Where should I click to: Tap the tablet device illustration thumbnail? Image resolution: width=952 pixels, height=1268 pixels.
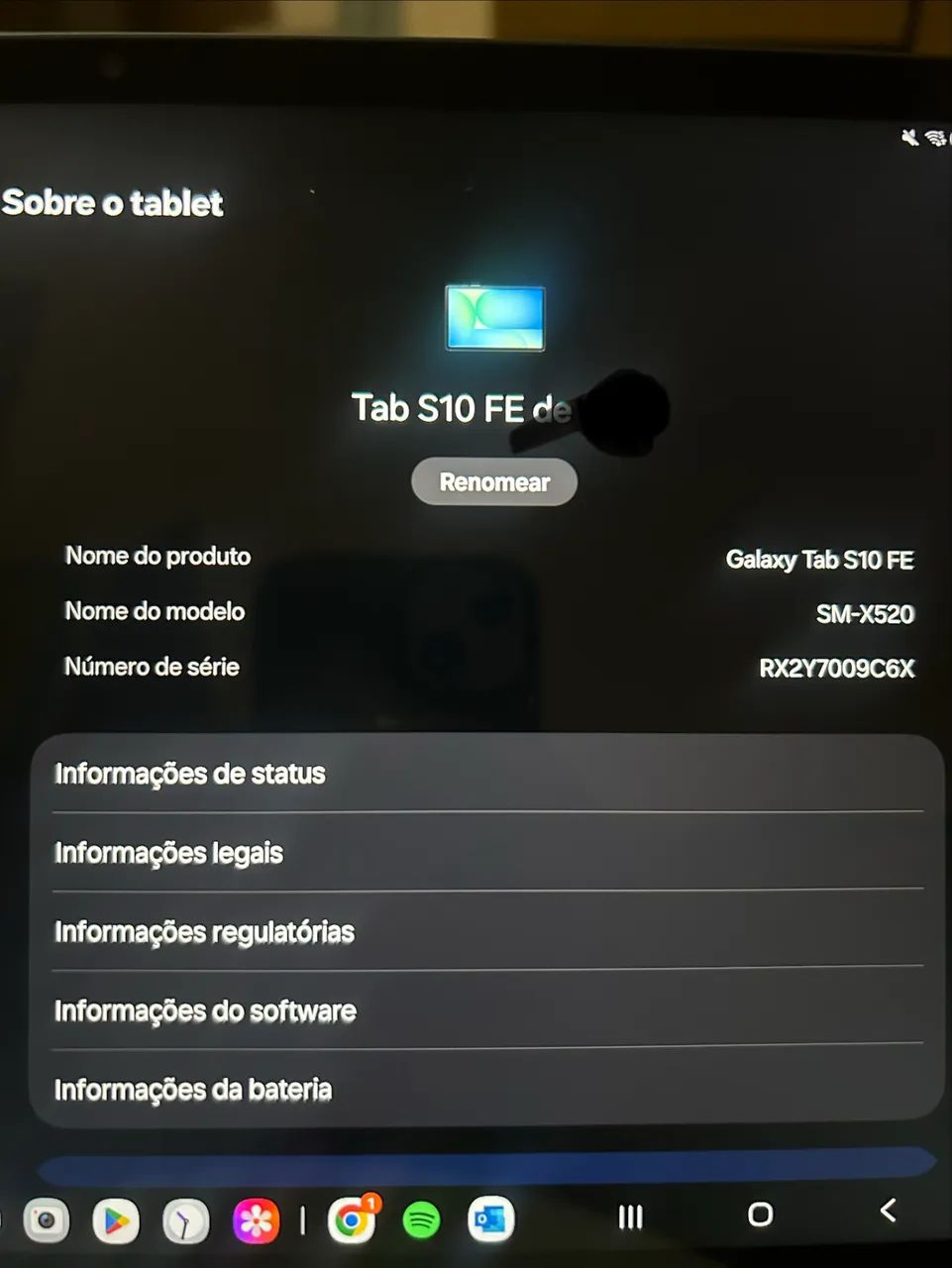[x=494, y=319]
